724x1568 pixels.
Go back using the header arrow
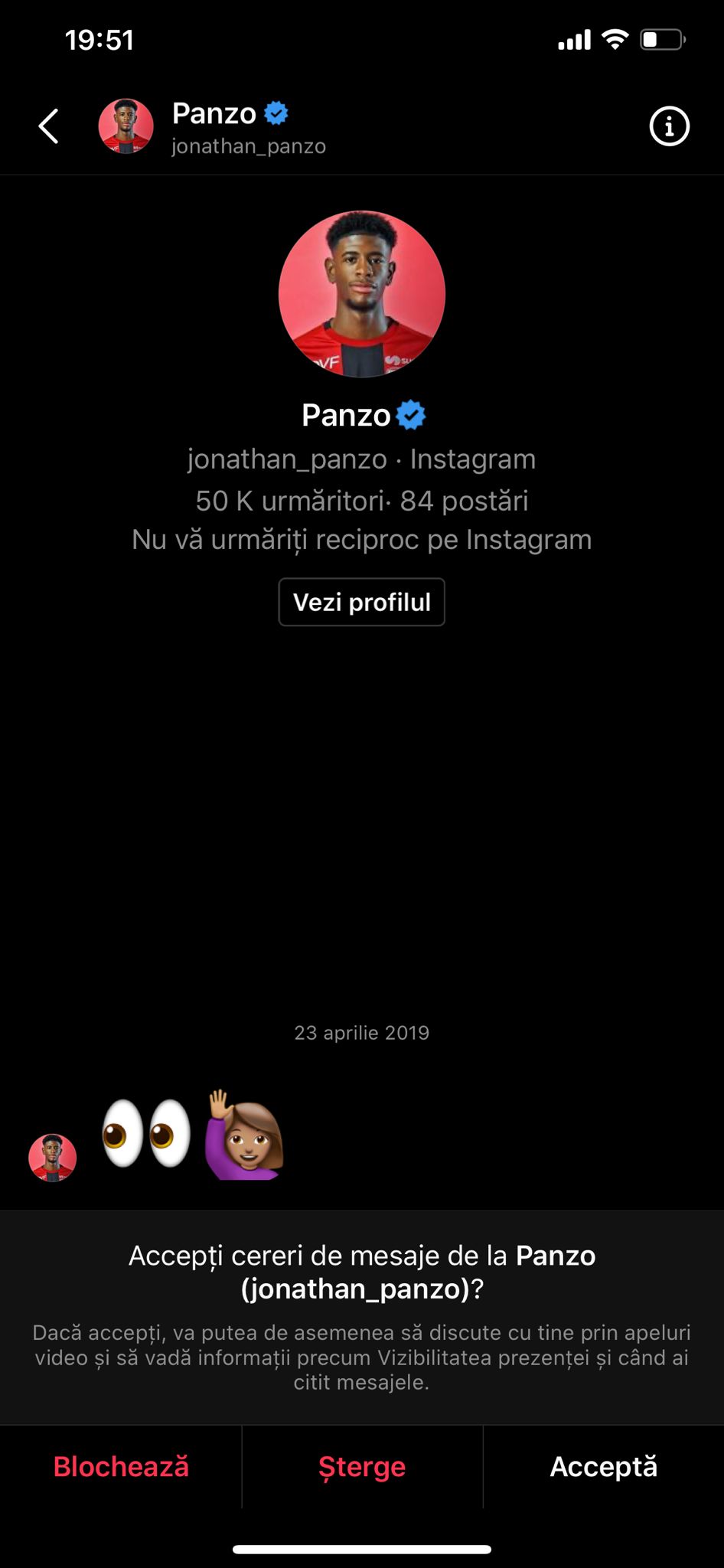click(x=48, y=126)
